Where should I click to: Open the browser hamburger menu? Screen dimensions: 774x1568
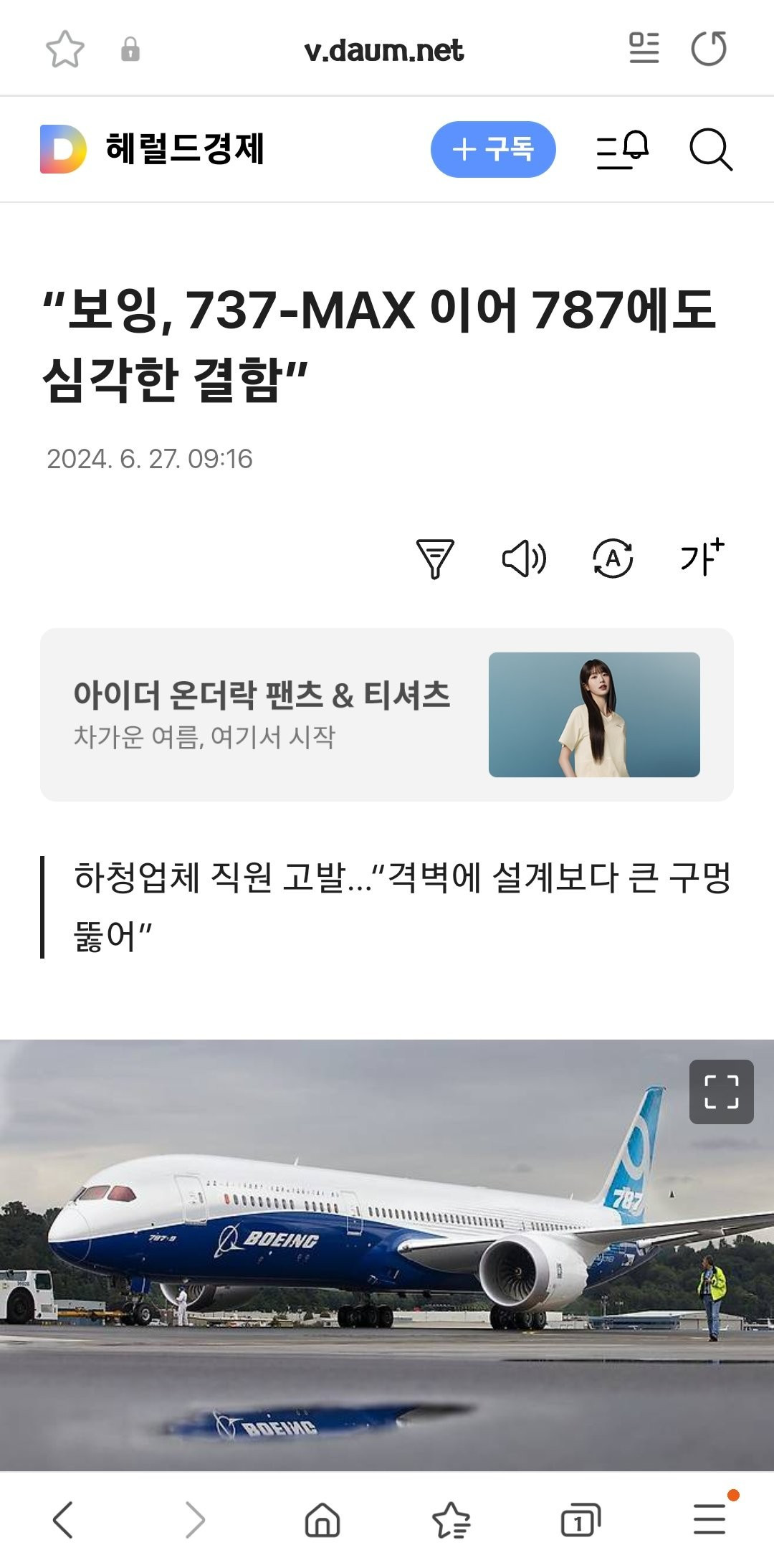[x=709, y=1519]
